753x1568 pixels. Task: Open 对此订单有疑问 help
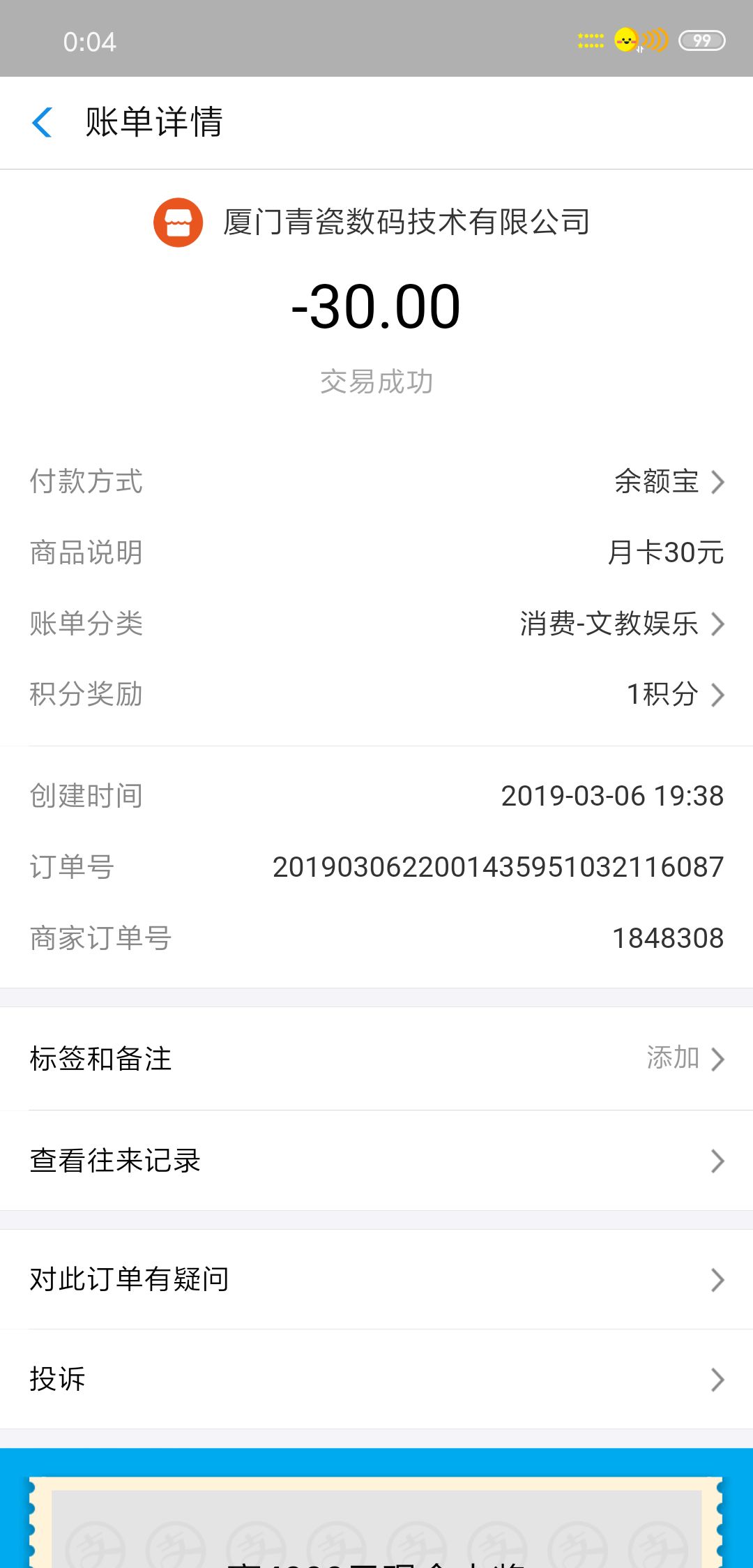pyautogui.click(x=376, y=1279)
